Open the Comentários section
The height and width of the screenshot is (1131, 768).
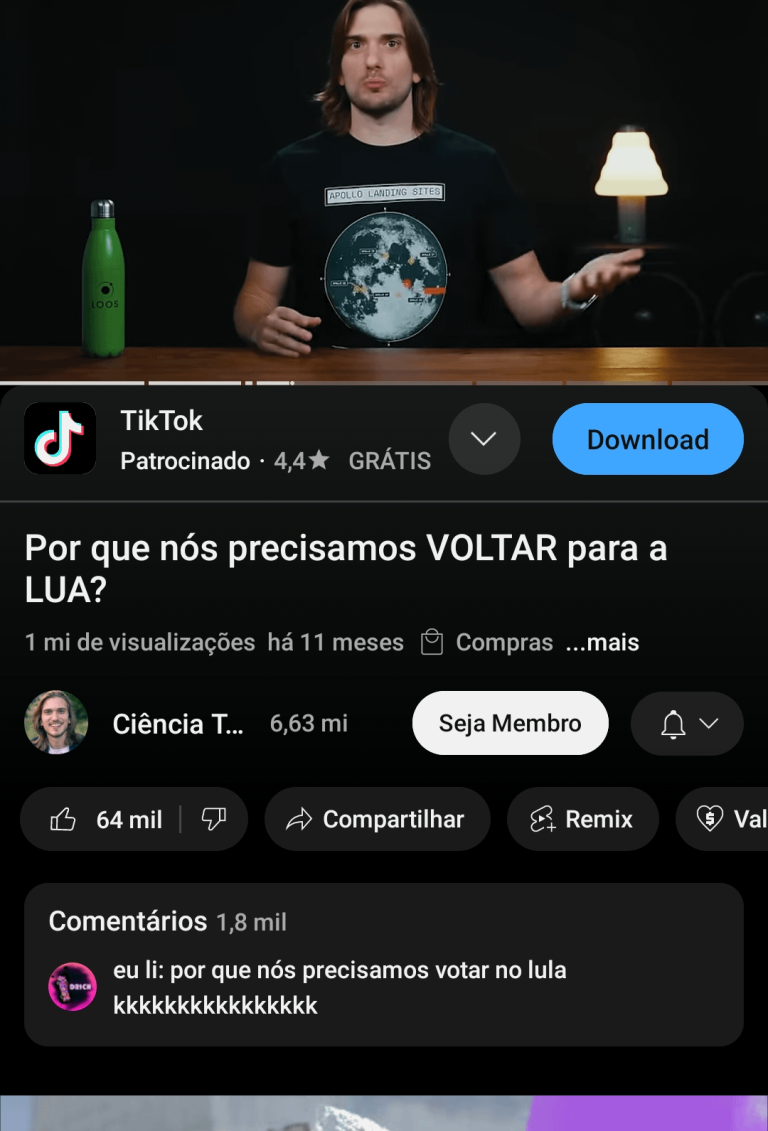pos(384,964)
